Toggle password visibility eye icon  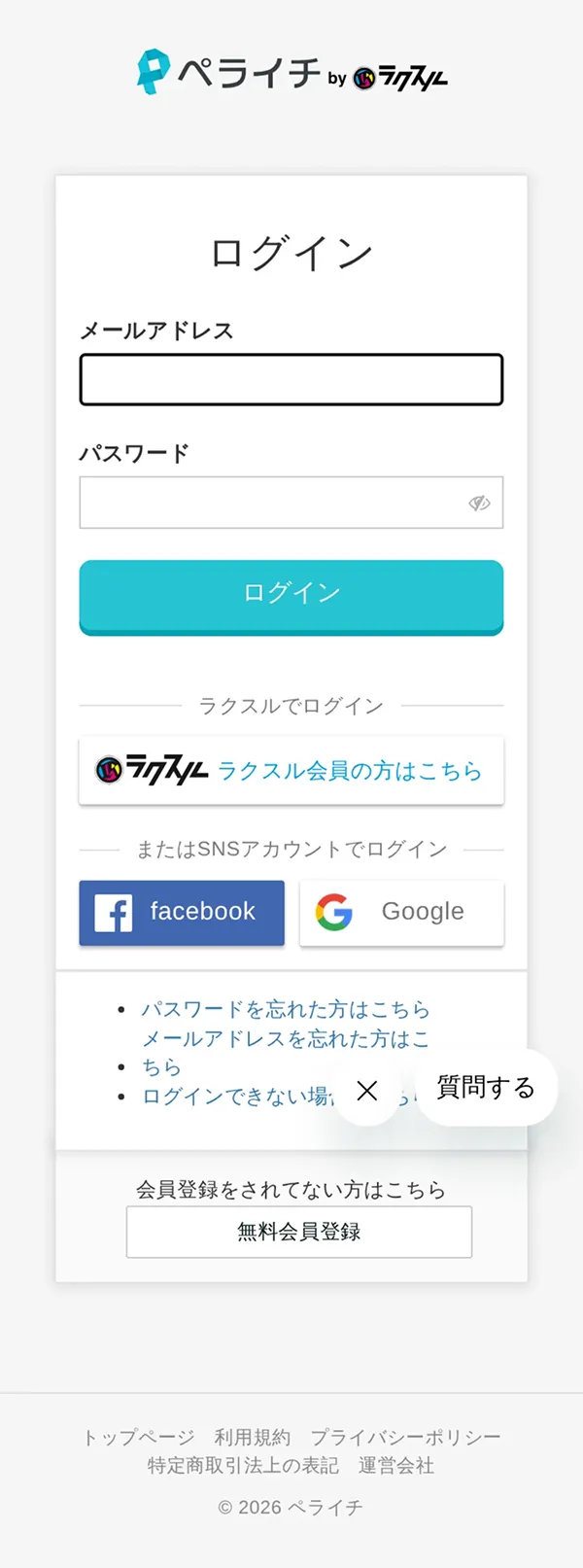tap(479, 503)
